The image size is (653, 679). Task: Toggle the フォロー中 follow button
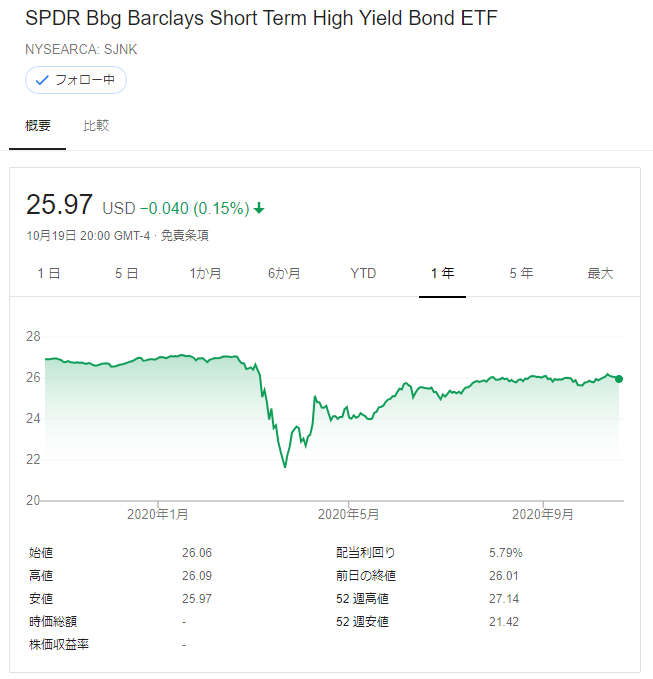[75, 80]
